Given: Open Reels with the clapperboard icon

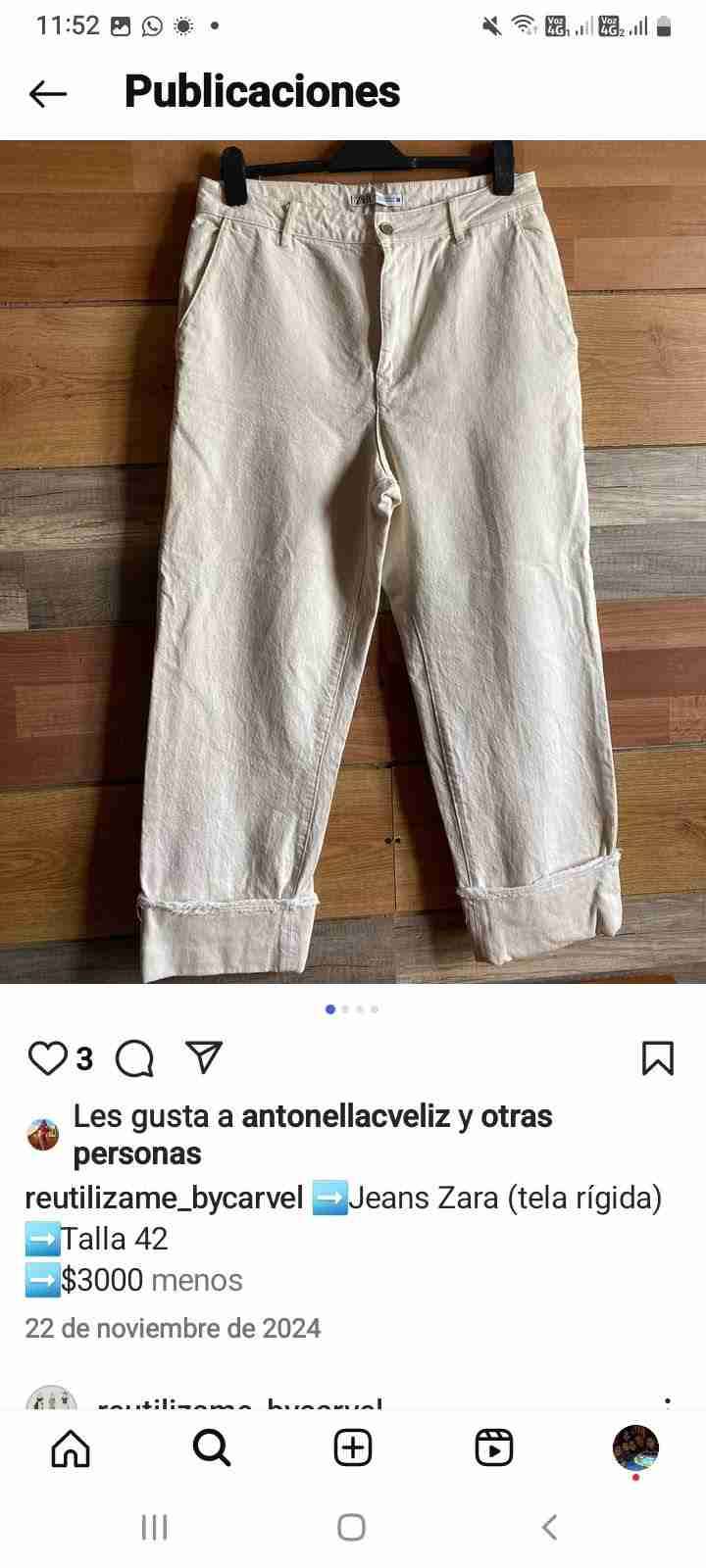Looking at the screenshot, I should pyautogui.click(x=495, y=1445).
